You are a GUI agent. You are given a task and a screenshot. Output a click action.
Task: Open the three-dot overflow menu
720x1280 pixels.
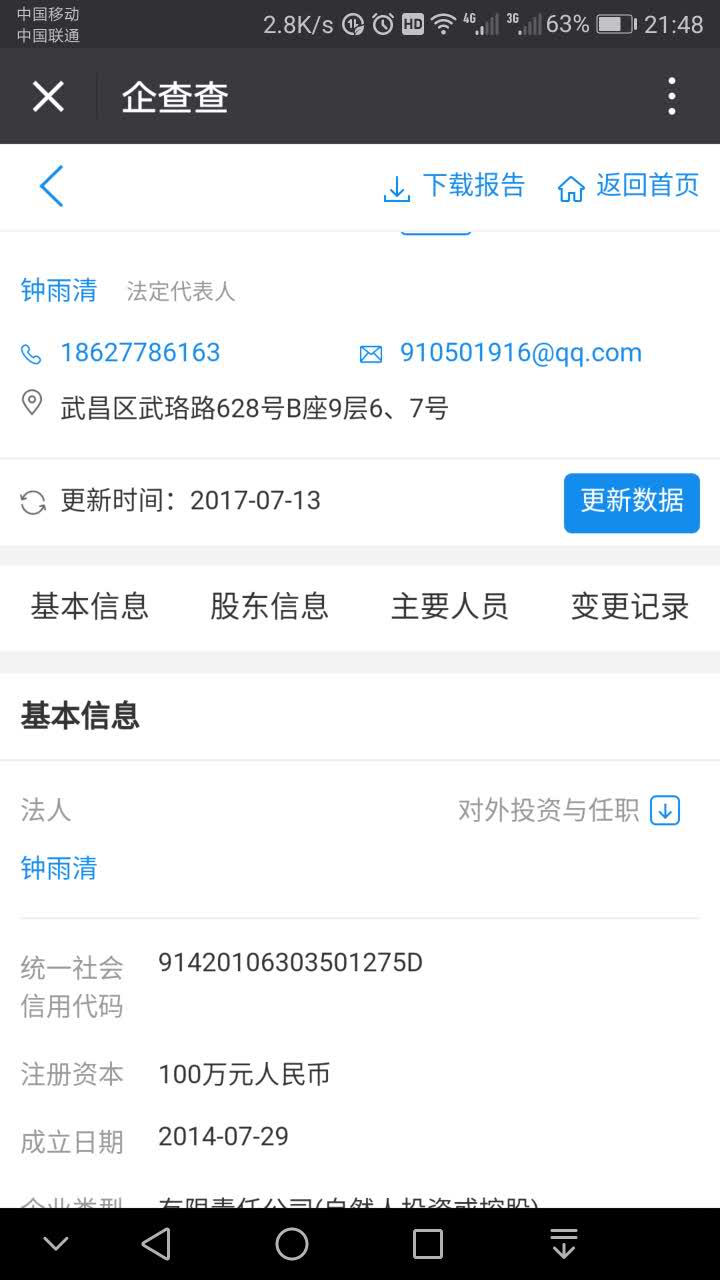point(671,97)
